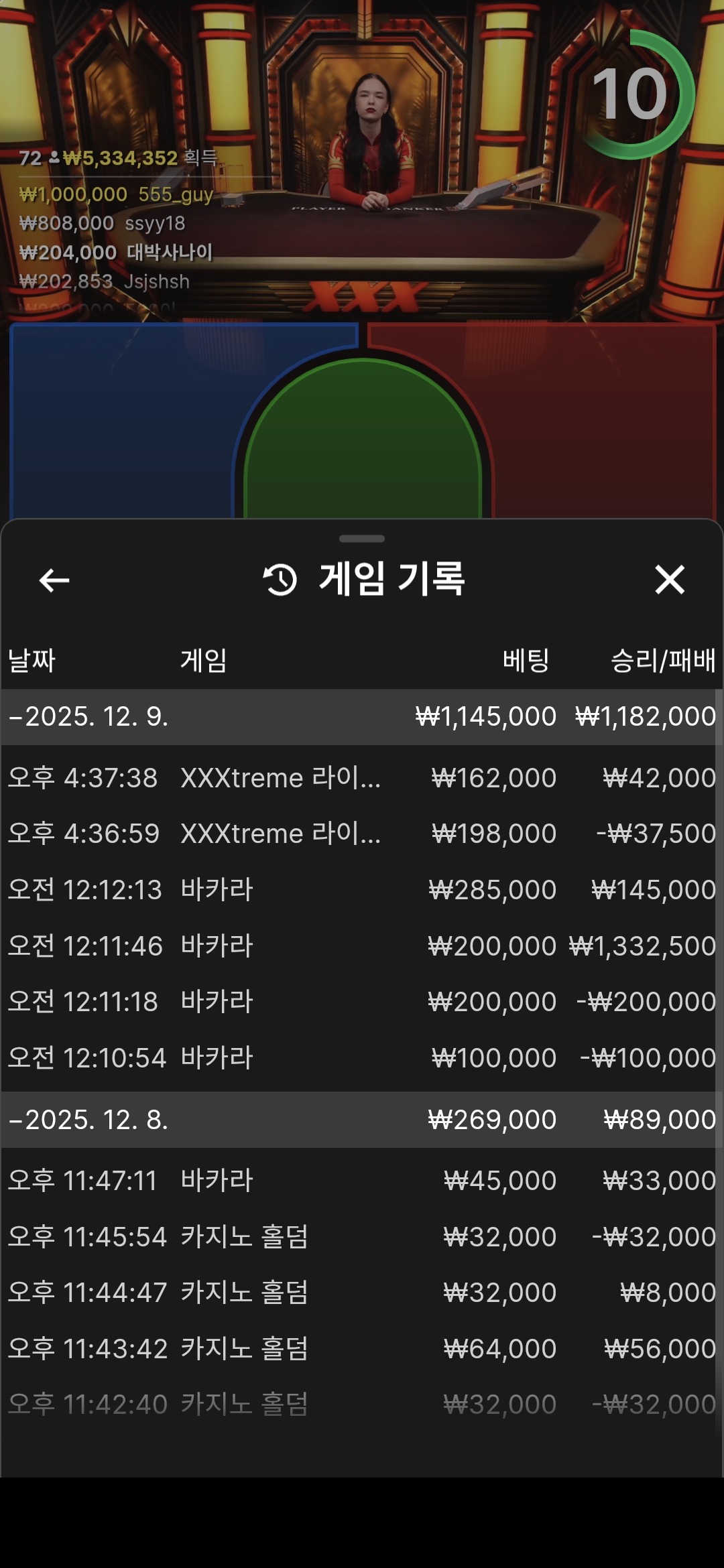Open the 카지노 홀덤 record at 오후 11:42:40
This screenshot has width=724, height=1568.
coord(361,1404)
